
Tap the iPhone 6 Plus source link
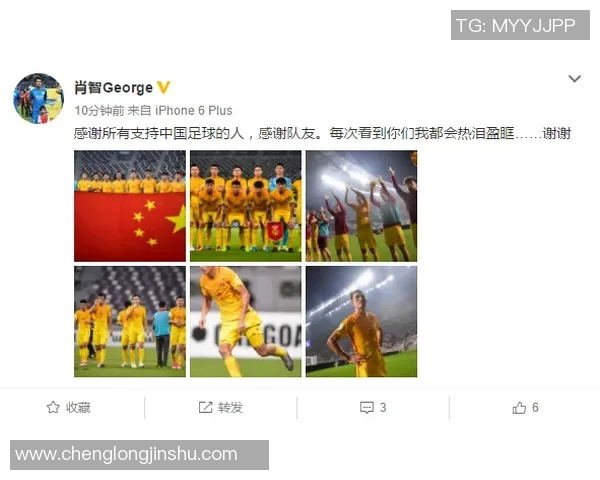click(197, 110)
